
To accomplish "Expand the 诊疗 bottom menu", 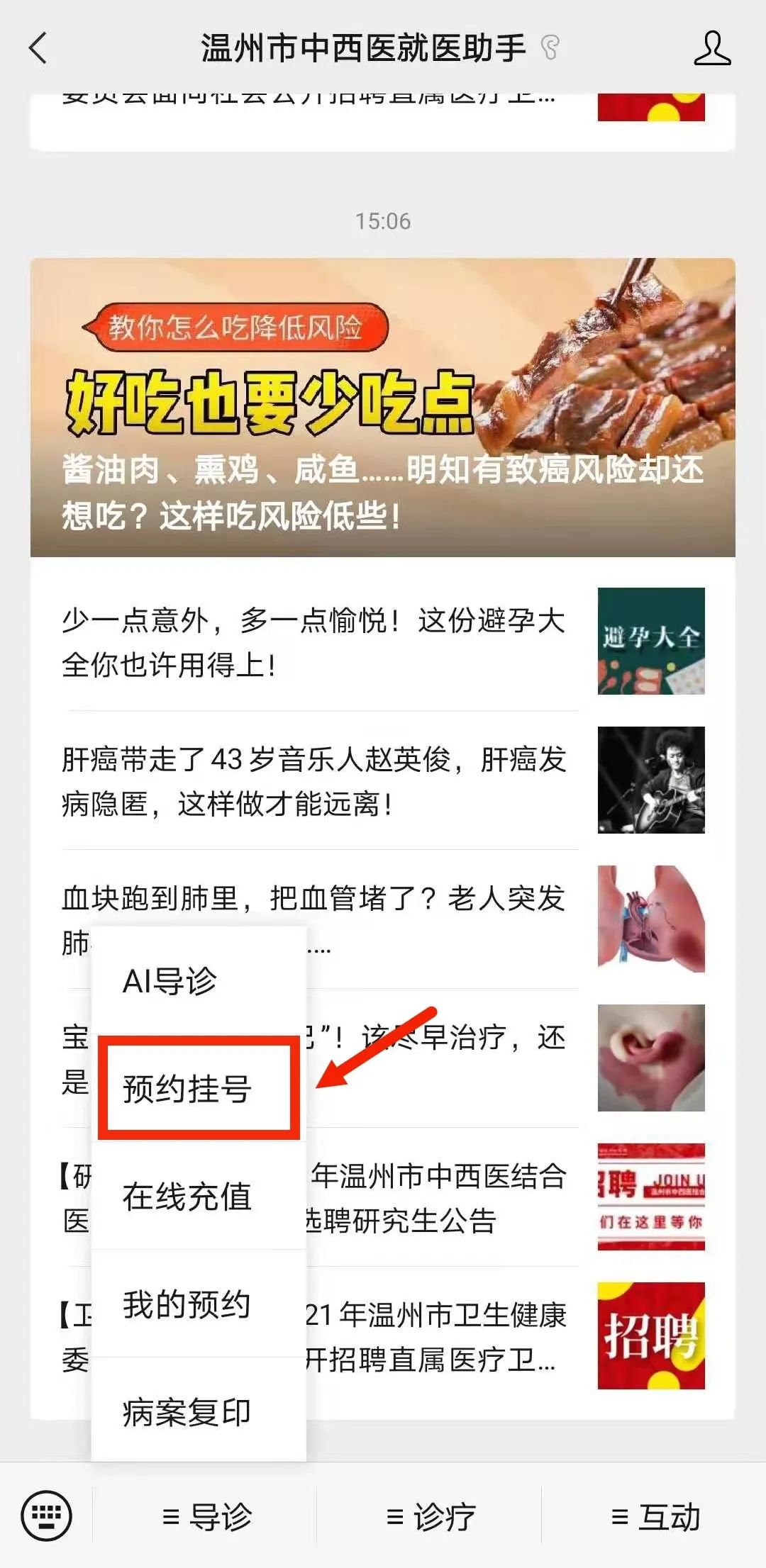I will pyautogui.click(x=430, y=1517).
